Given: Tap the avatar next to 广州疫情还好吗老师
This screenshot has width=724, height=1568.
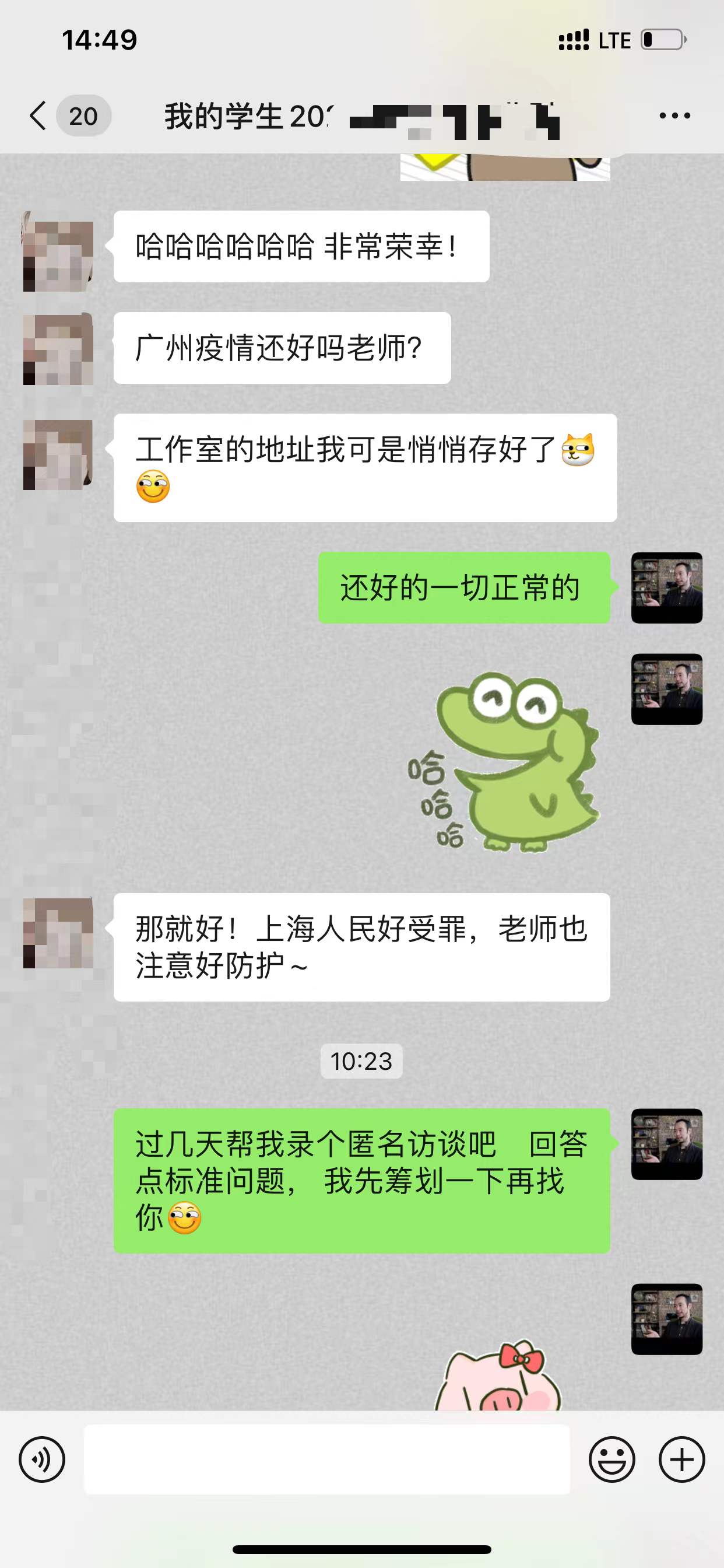Looking at the screenshot, I should (x=58, y=349).
